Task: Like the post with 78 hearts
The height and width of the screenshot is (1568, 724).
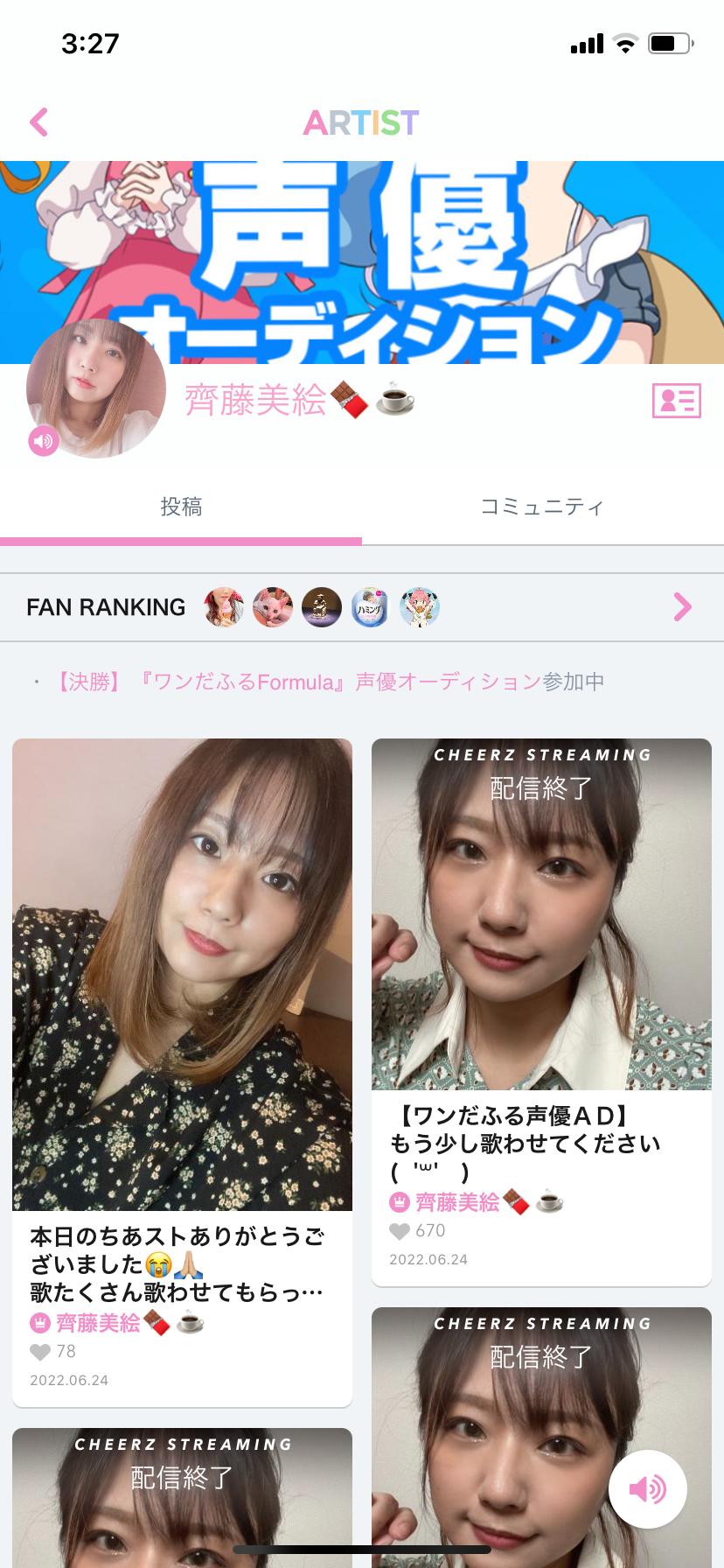Action: 40,1352
